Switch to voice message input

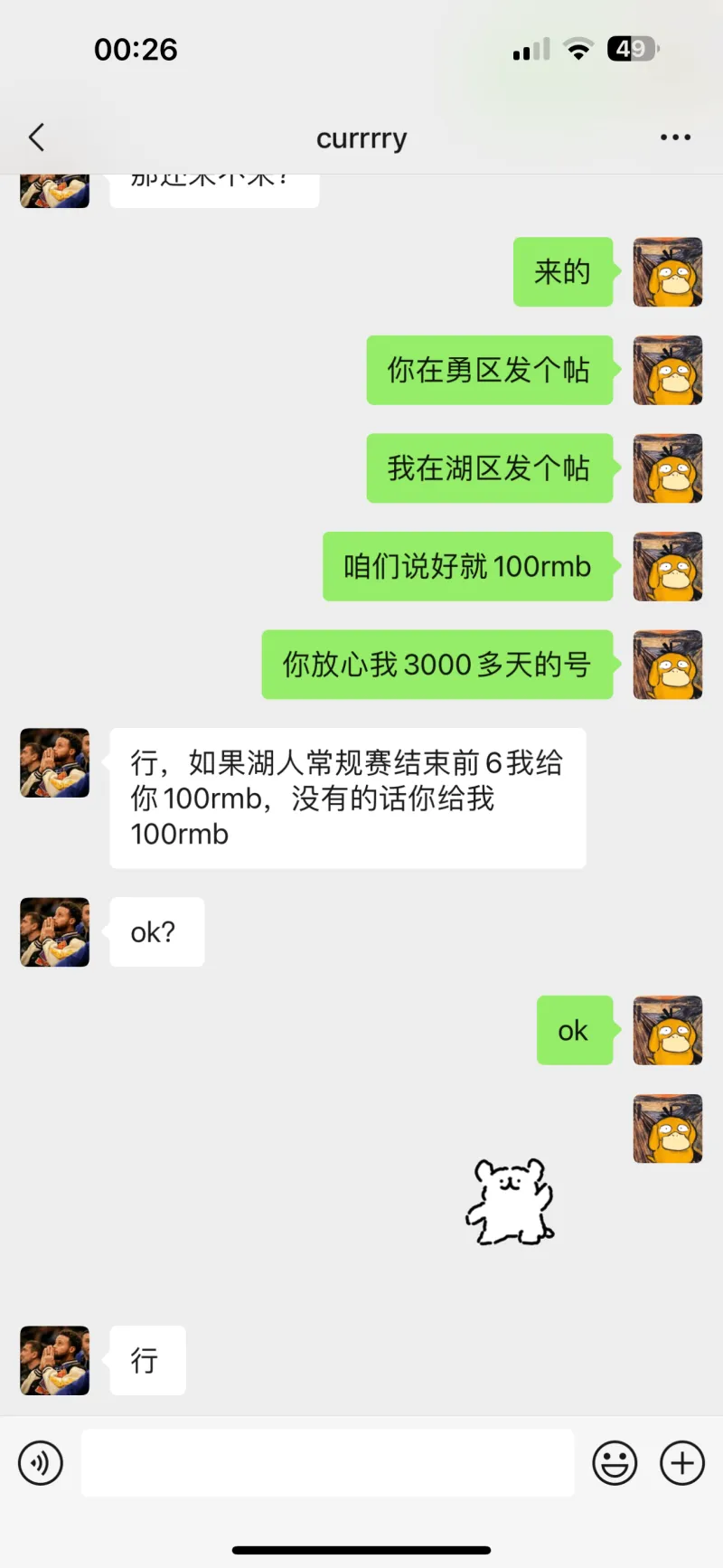[x=41, y=1463]
